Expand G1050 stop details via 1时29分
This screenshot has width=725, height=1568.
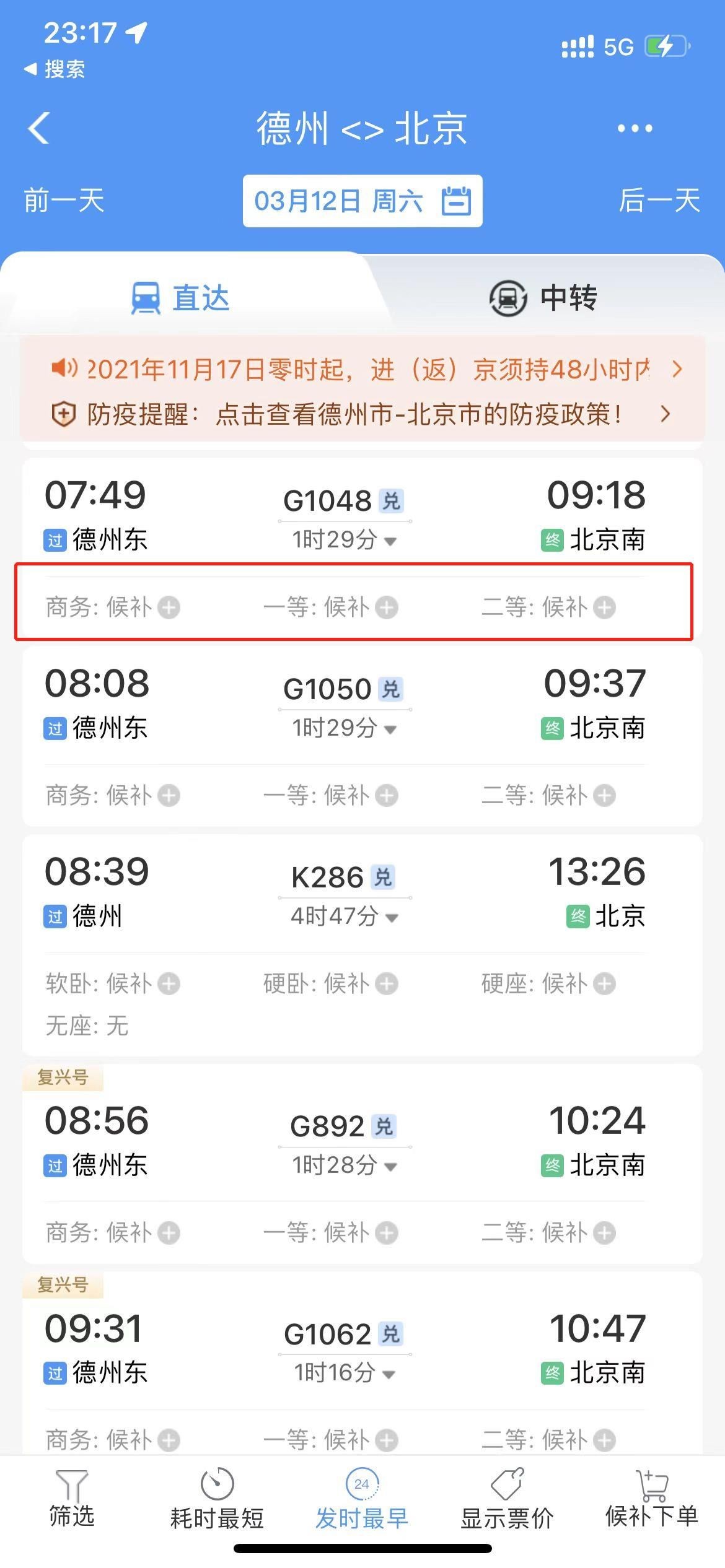click(x=345, y=728)
